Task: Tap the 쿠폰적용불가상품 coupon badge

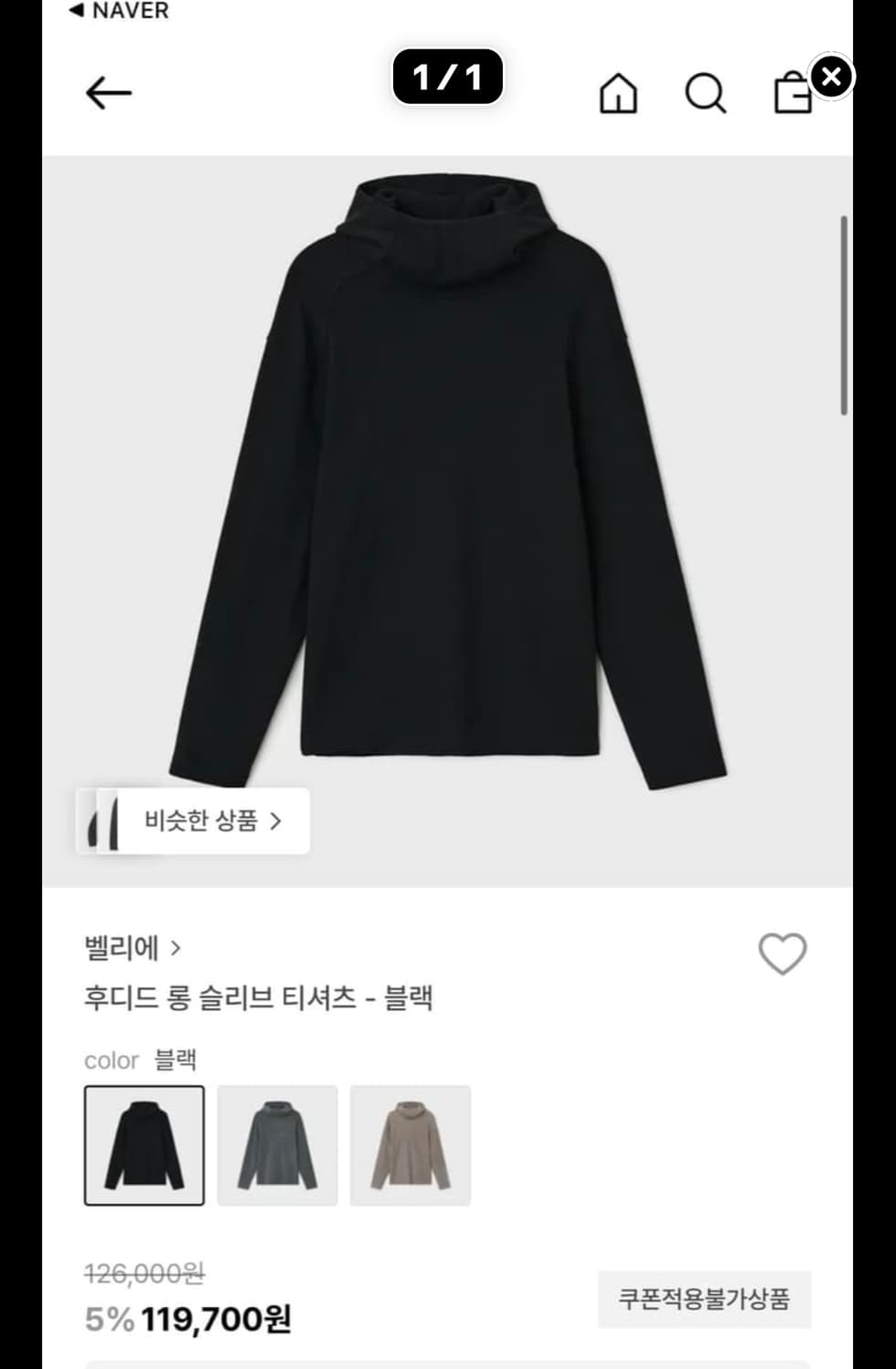Action: [704, 1300]
